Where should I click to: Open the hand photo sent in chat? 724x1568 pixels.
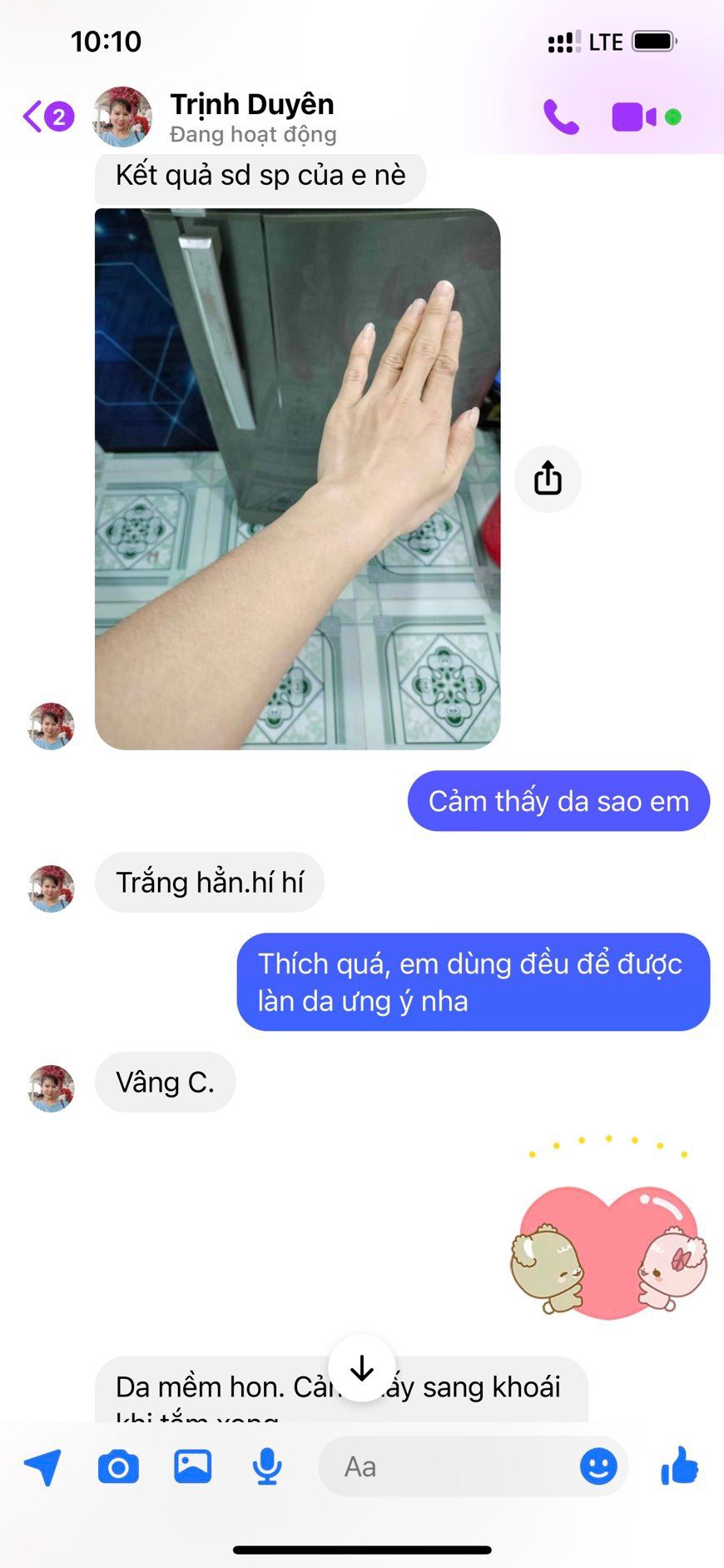click(297, 479)
